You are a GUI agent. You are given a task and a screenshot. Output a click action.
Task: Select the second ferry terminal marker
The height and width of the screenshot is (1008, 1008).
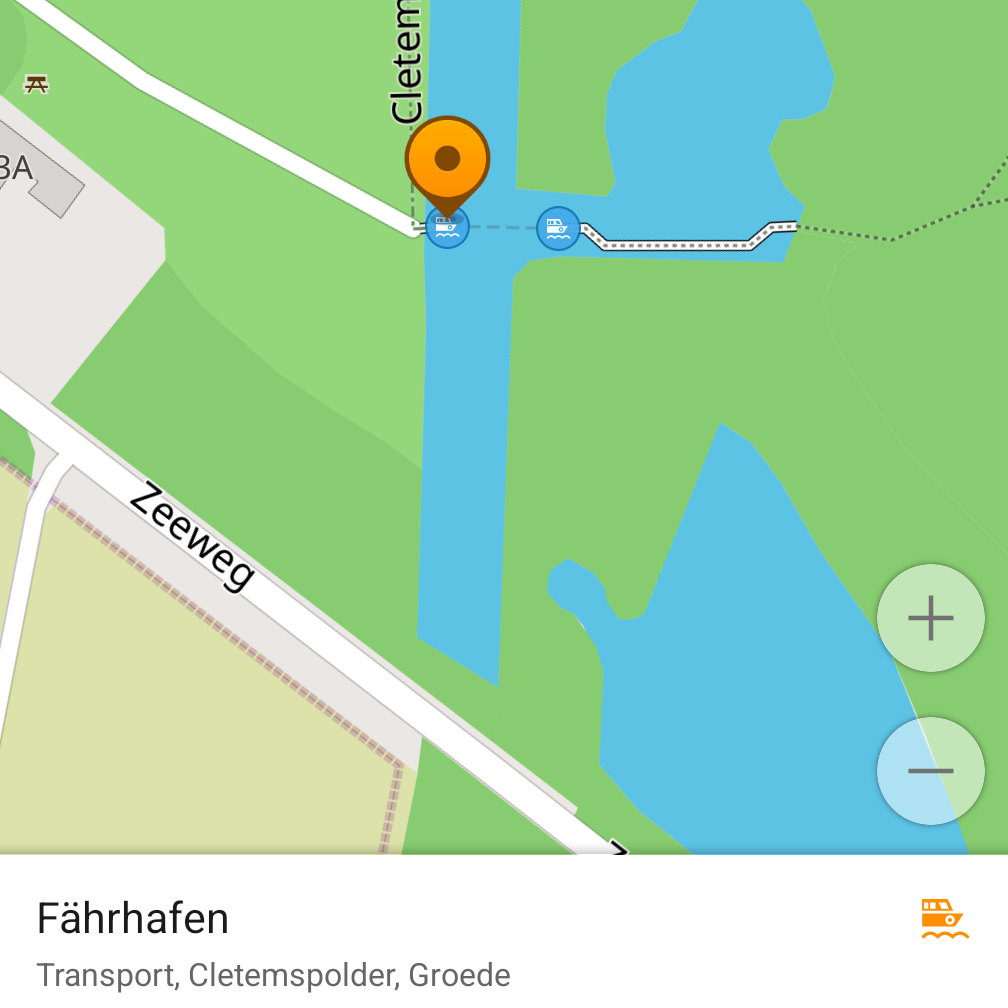(x=558, y=228)
